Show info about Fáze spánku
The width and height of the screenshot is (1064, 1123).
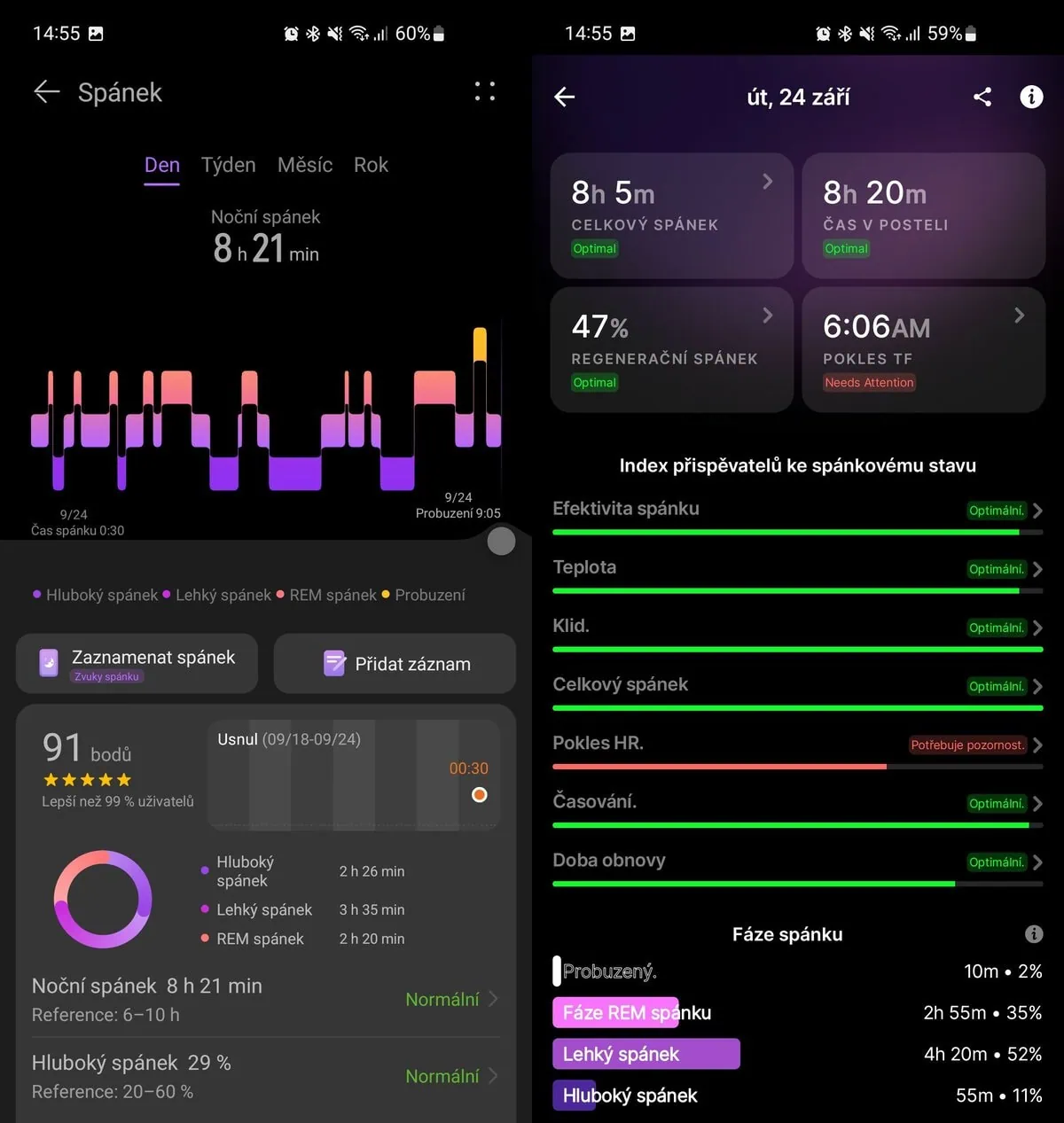(1033, 934)
